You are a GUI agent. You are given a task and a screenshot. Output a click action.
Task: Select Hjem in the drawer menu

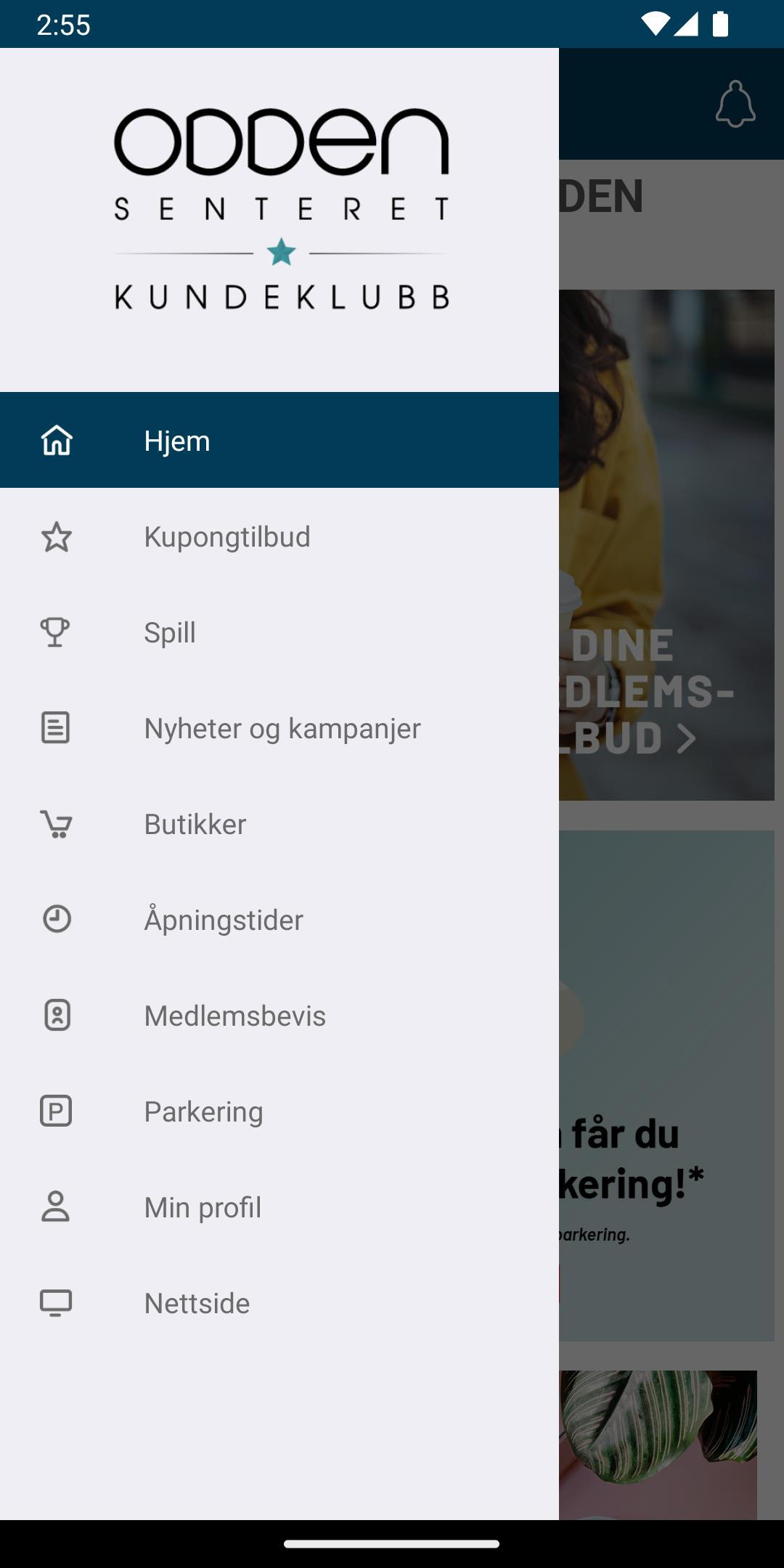[279, 440]
